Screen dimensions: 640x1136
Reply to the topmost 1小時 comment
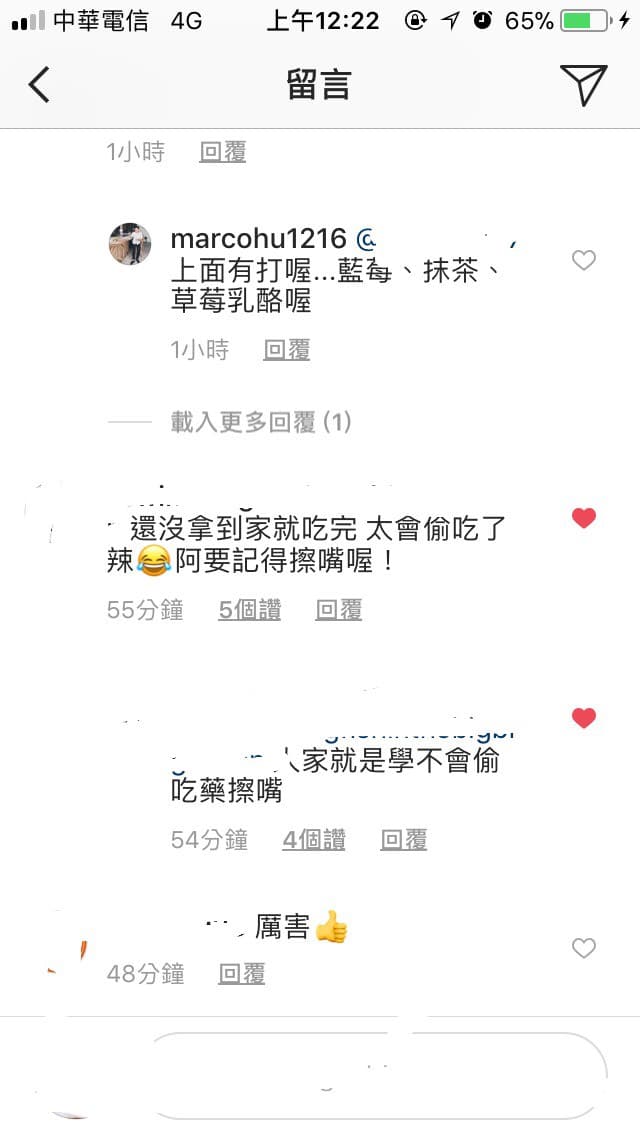(x=223, y=151)
